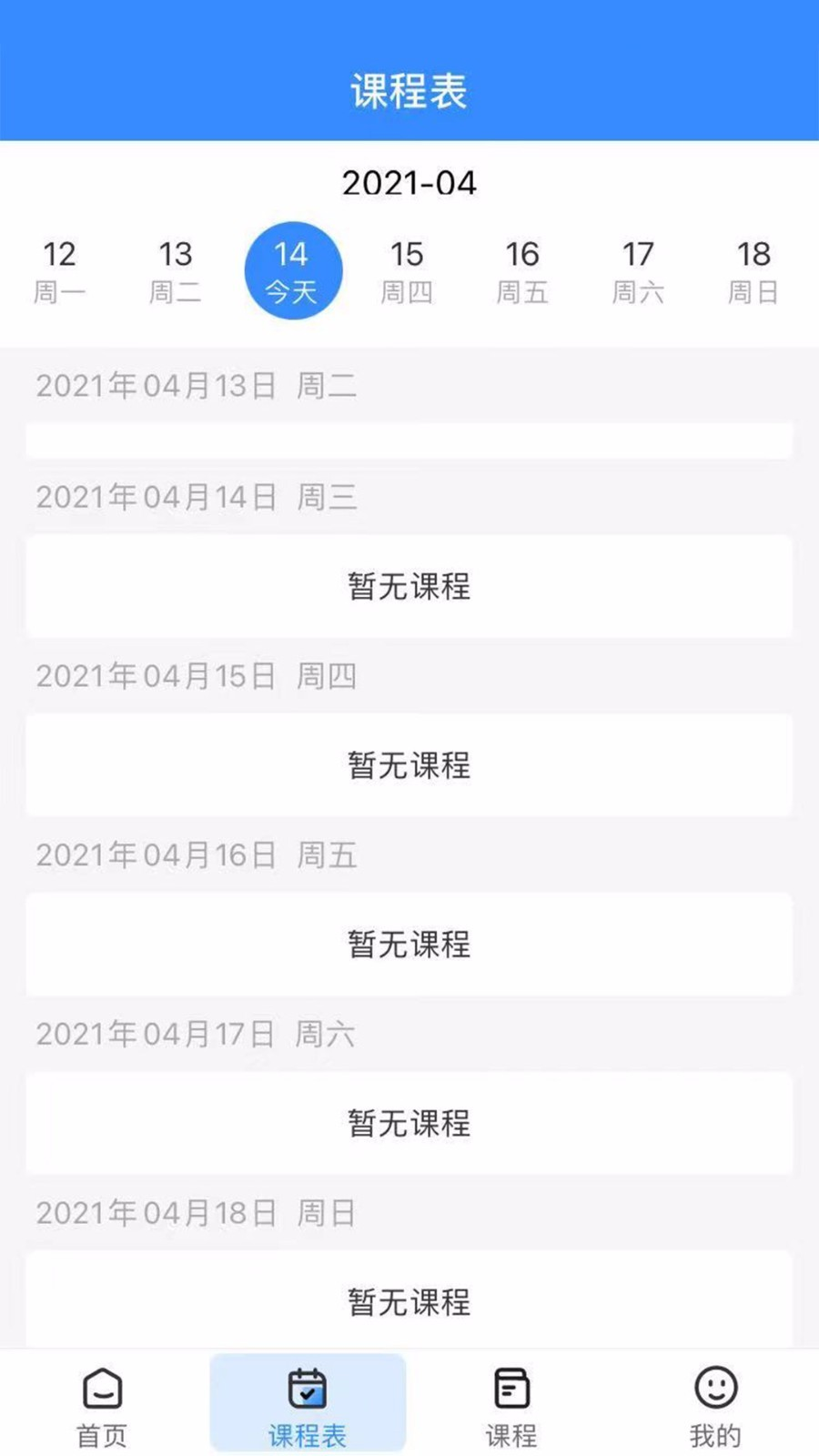Select date 18 周日 in the strip
819x1456 pixels.
pyautogui.click(x=755, y=270)
